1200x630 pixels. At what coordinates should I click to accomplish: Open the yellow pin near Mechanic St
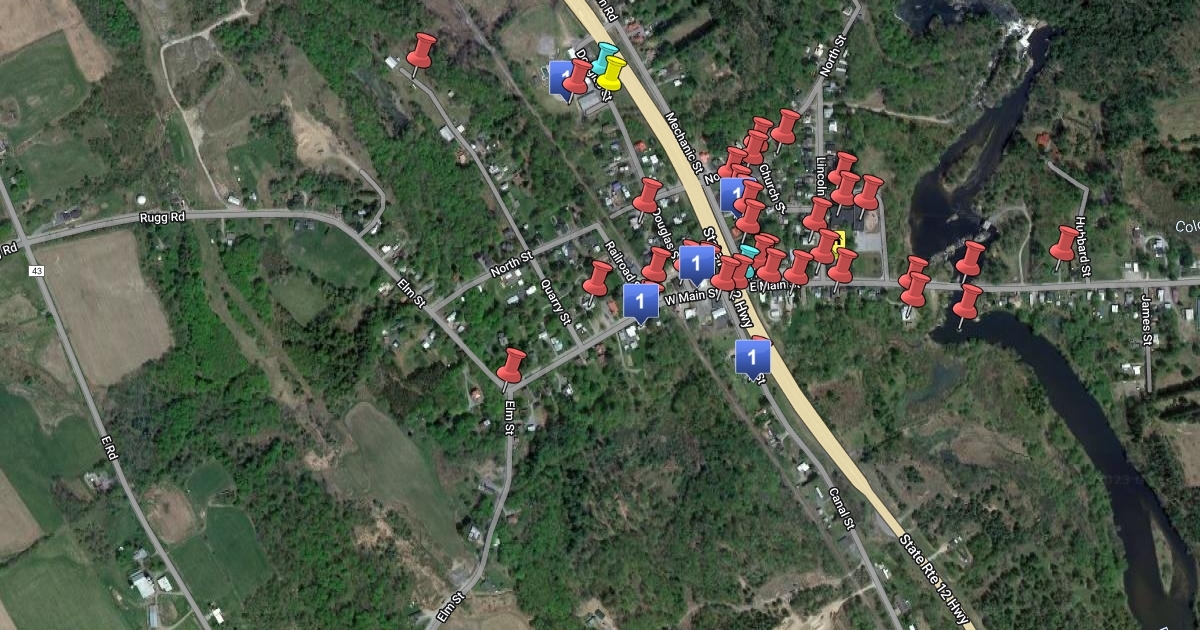(x=611, y=71)
